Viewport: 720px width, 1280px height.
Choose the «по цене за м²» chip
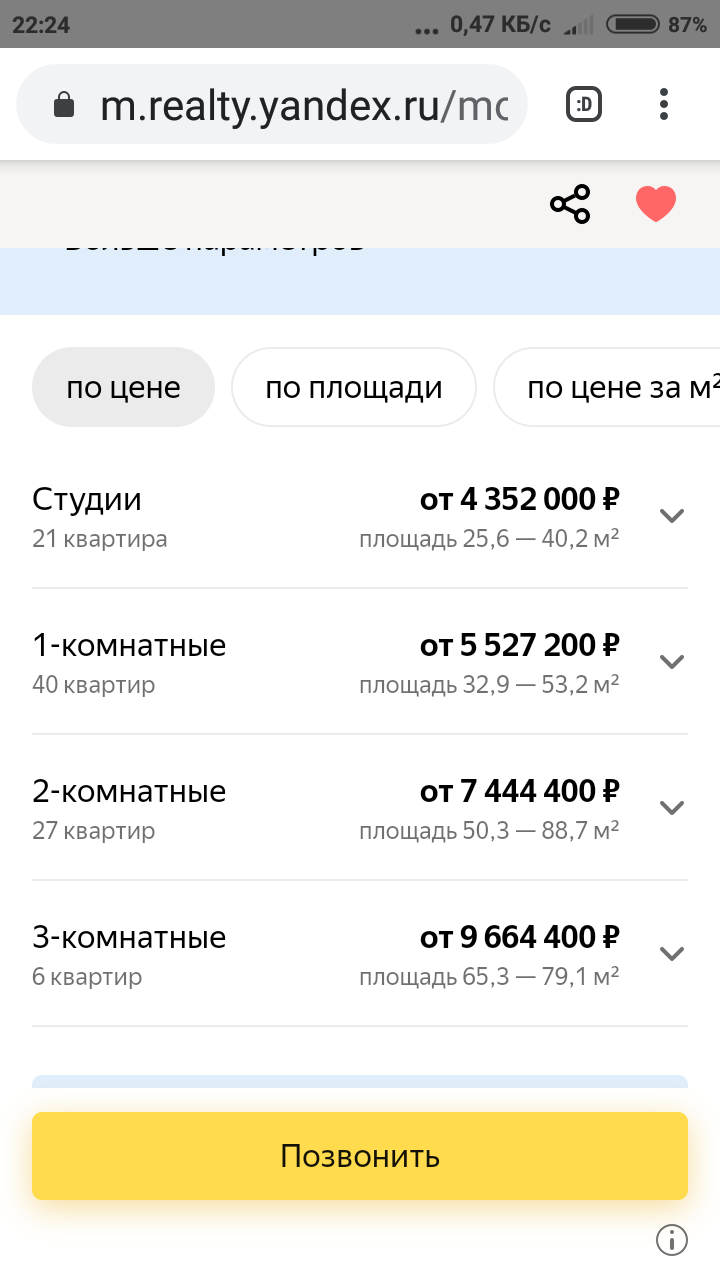click(x=607, y=387)
